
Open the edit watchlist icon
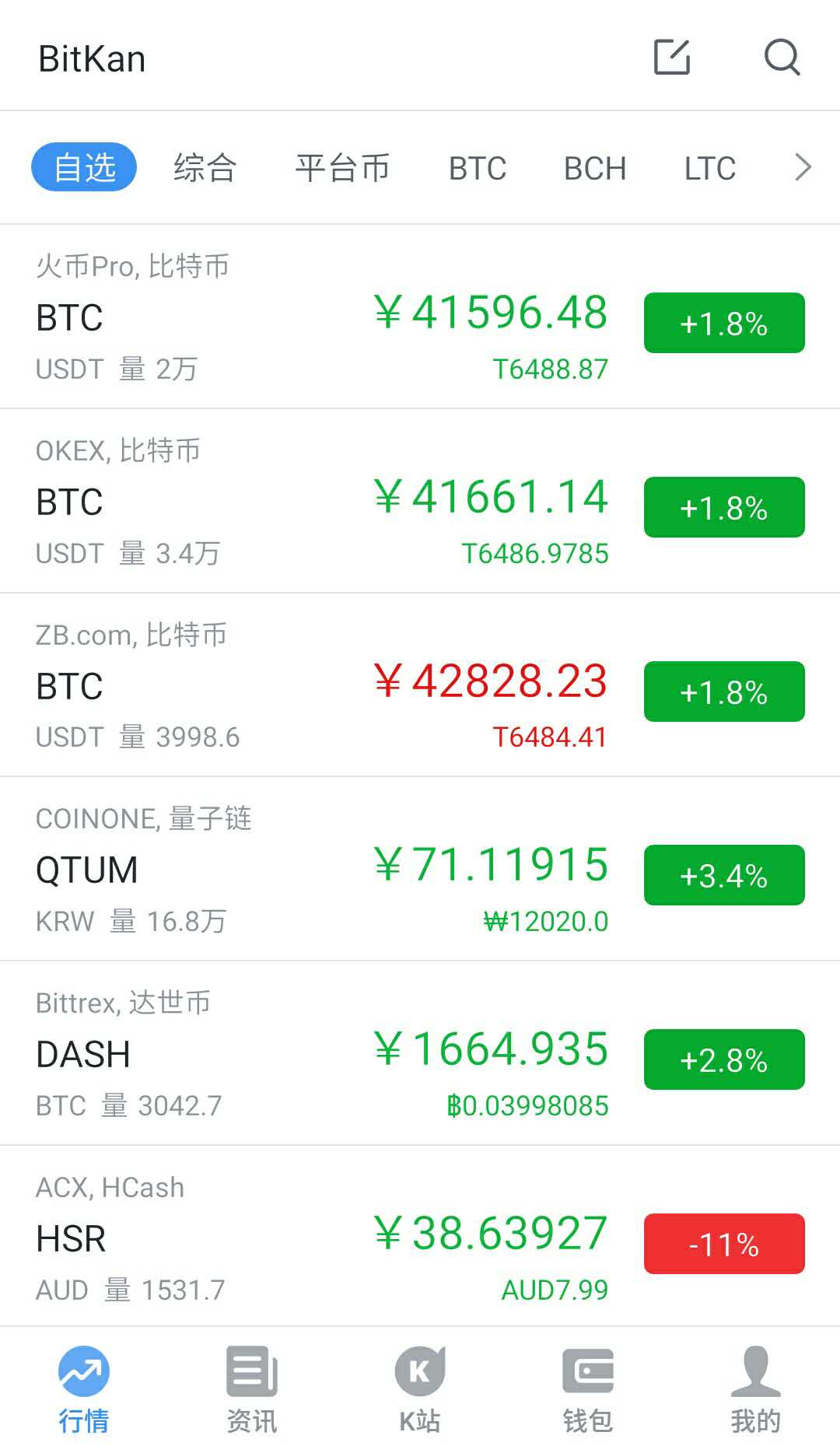coord(672,57)
